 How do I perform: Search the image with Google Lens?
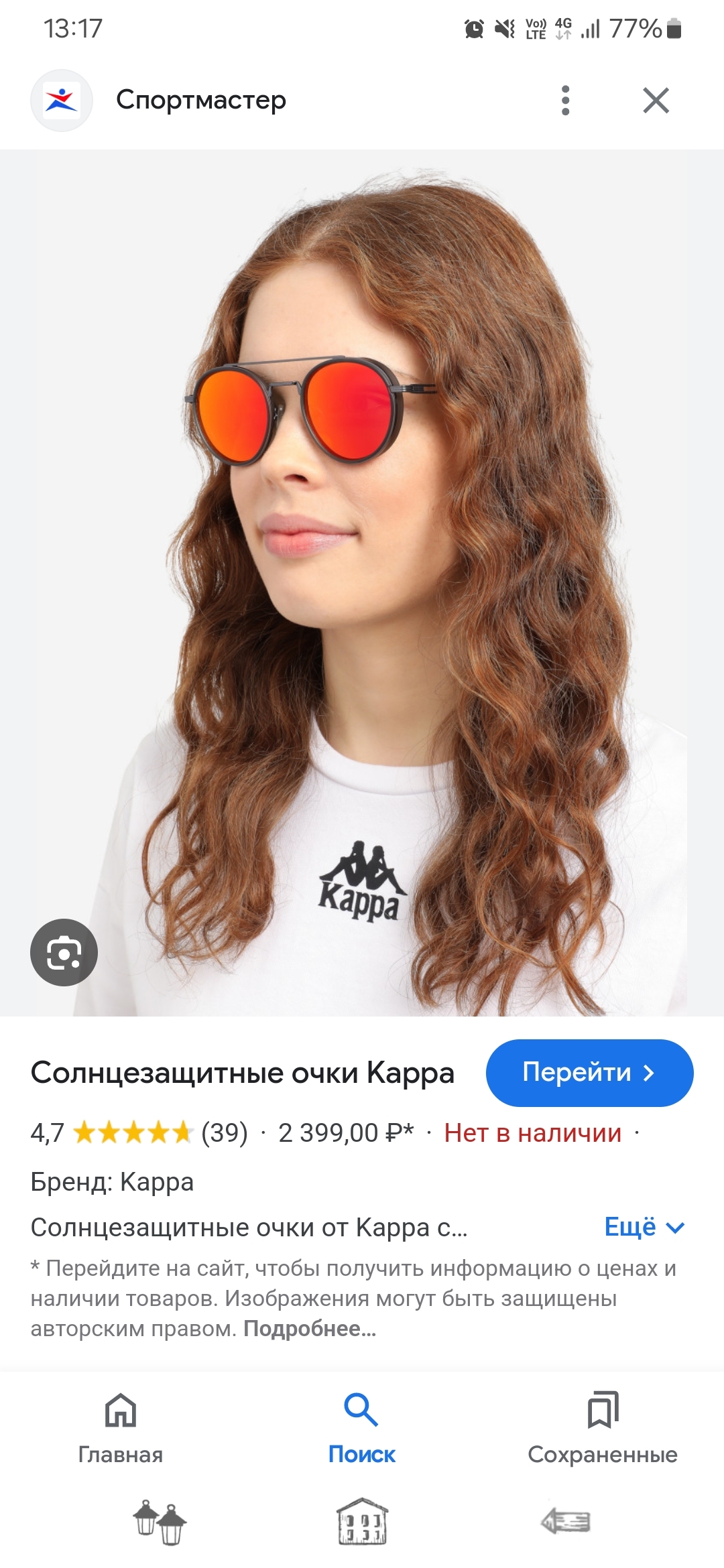[x=64, y=952]
